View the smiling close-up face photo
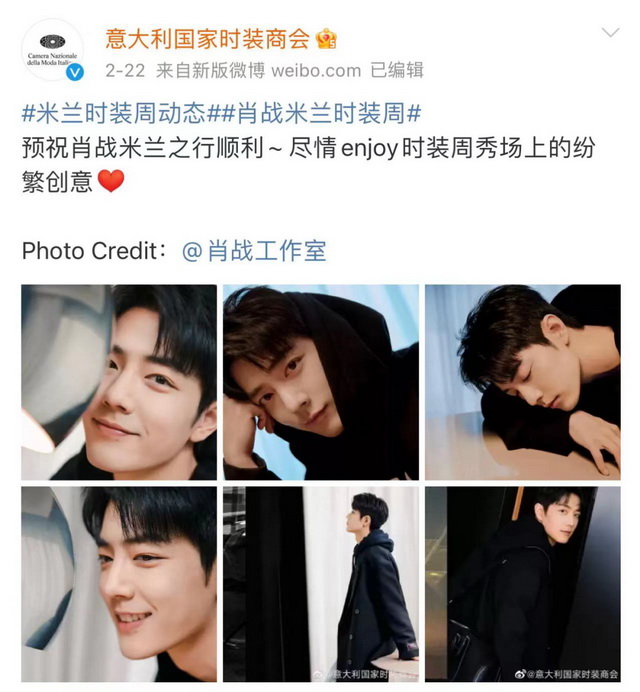Viewport: 640px width, 692px height. pyautogui.click(x=118, y=381)
